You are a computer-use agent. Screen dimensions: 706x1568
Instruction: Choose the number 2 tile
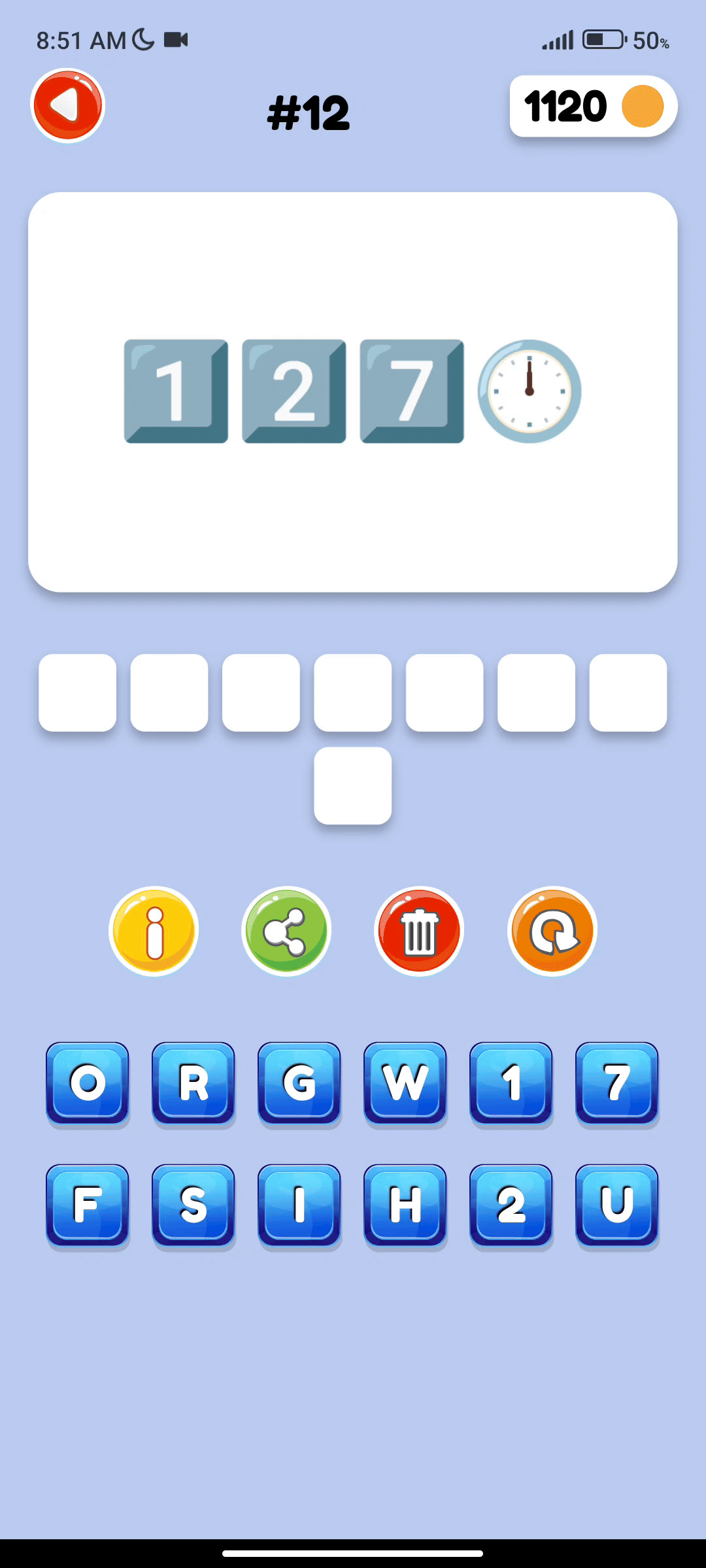pos(511,1204)
